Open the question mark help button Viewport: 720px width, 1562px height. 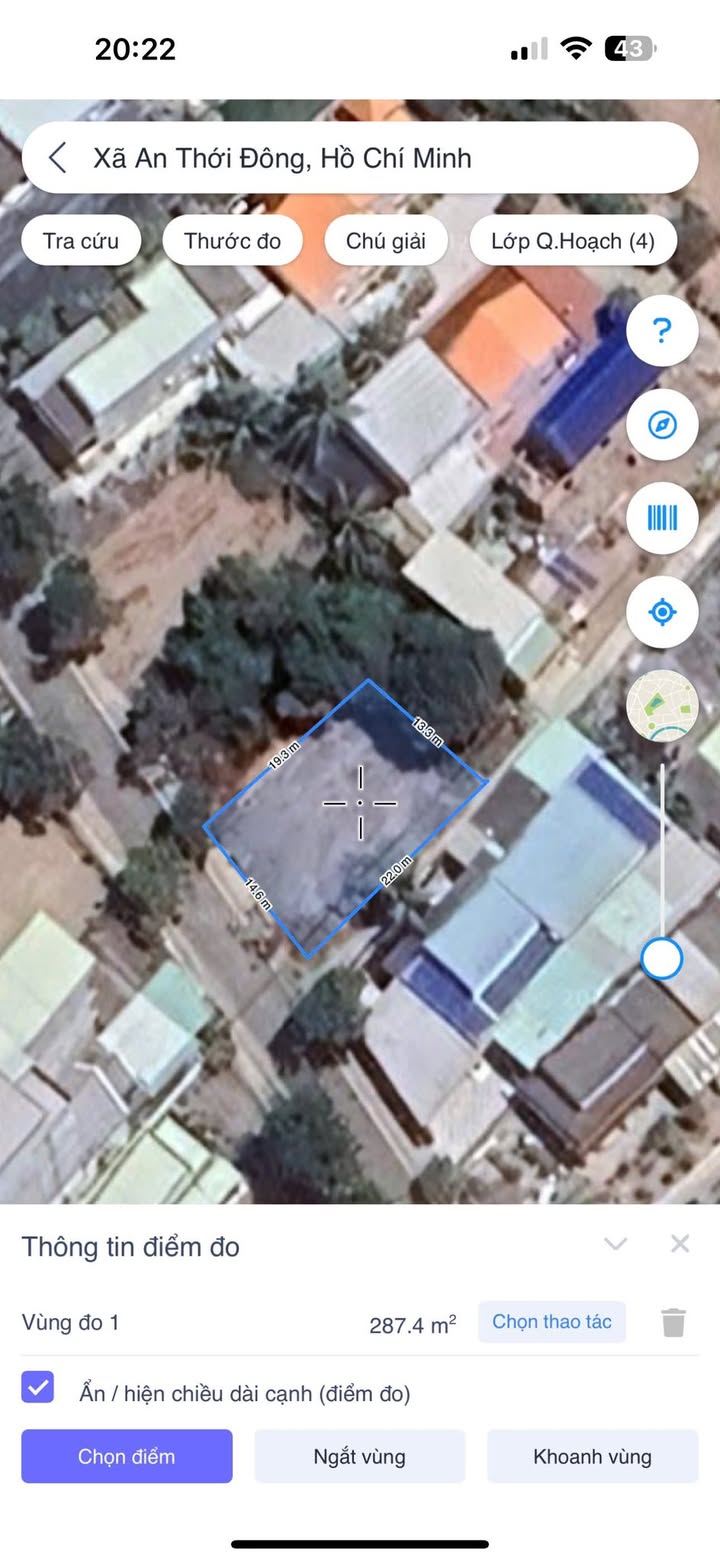coord(661,331)
